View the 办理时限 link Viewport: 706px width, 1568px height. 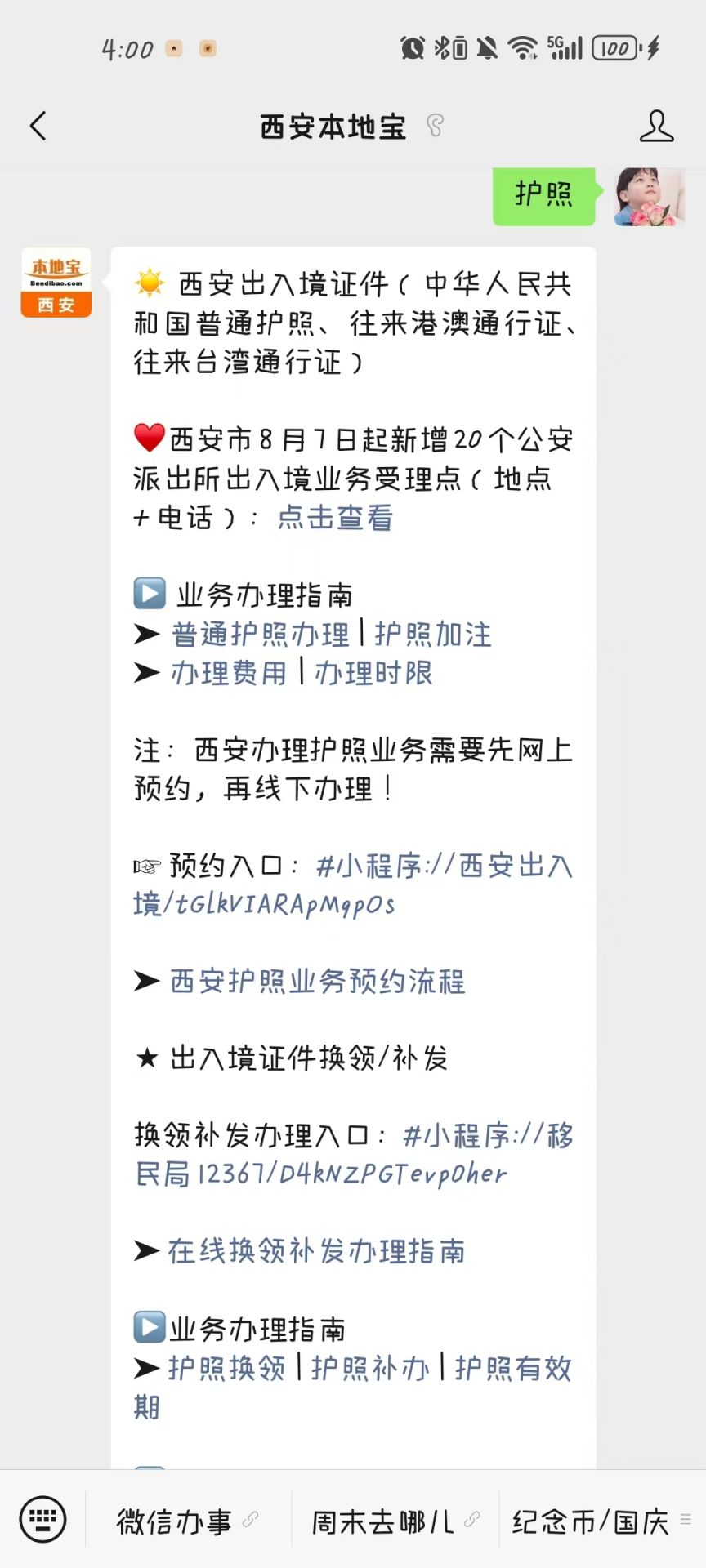click(x=373, y=673)
